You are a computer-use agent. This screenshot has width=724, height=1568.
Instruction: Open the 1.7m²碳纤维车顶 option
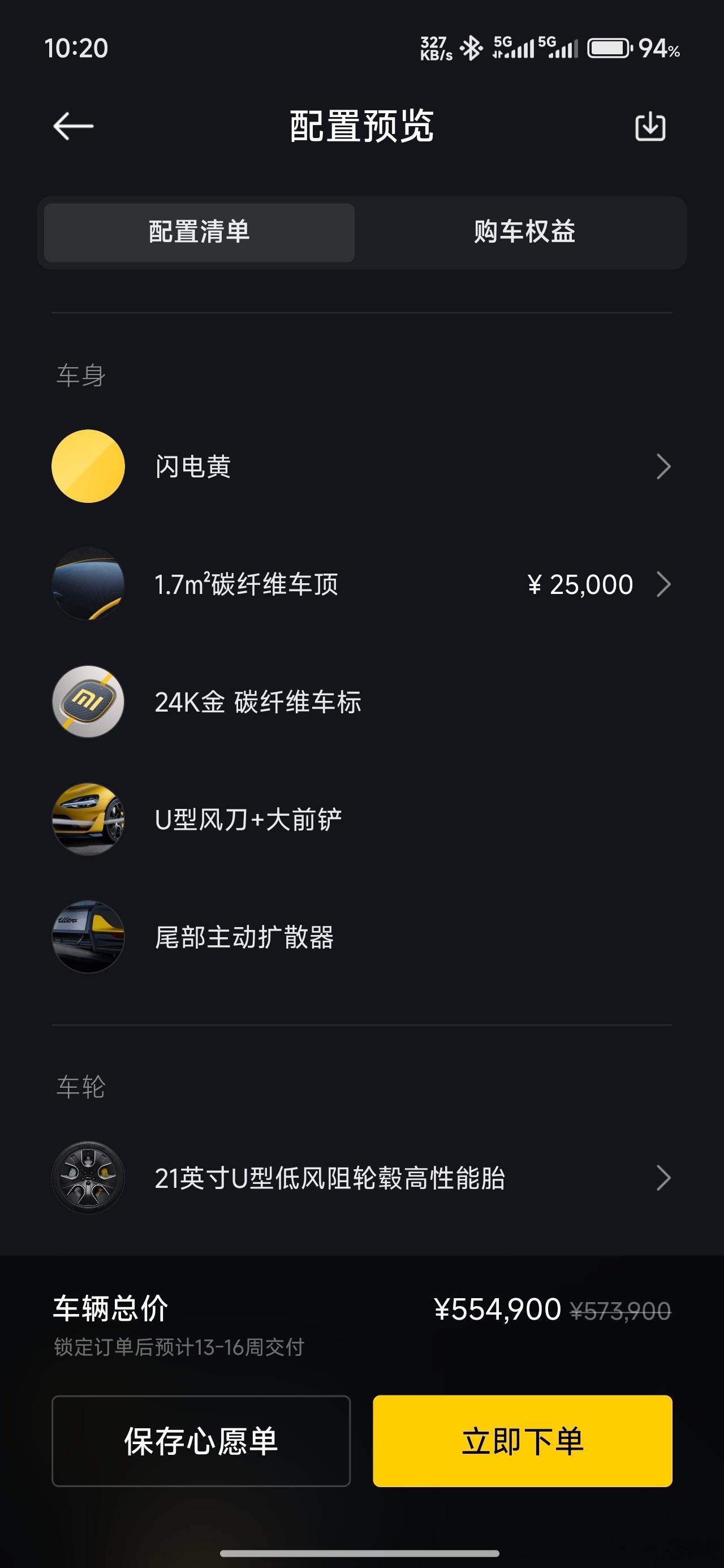[x=361, y=584]
